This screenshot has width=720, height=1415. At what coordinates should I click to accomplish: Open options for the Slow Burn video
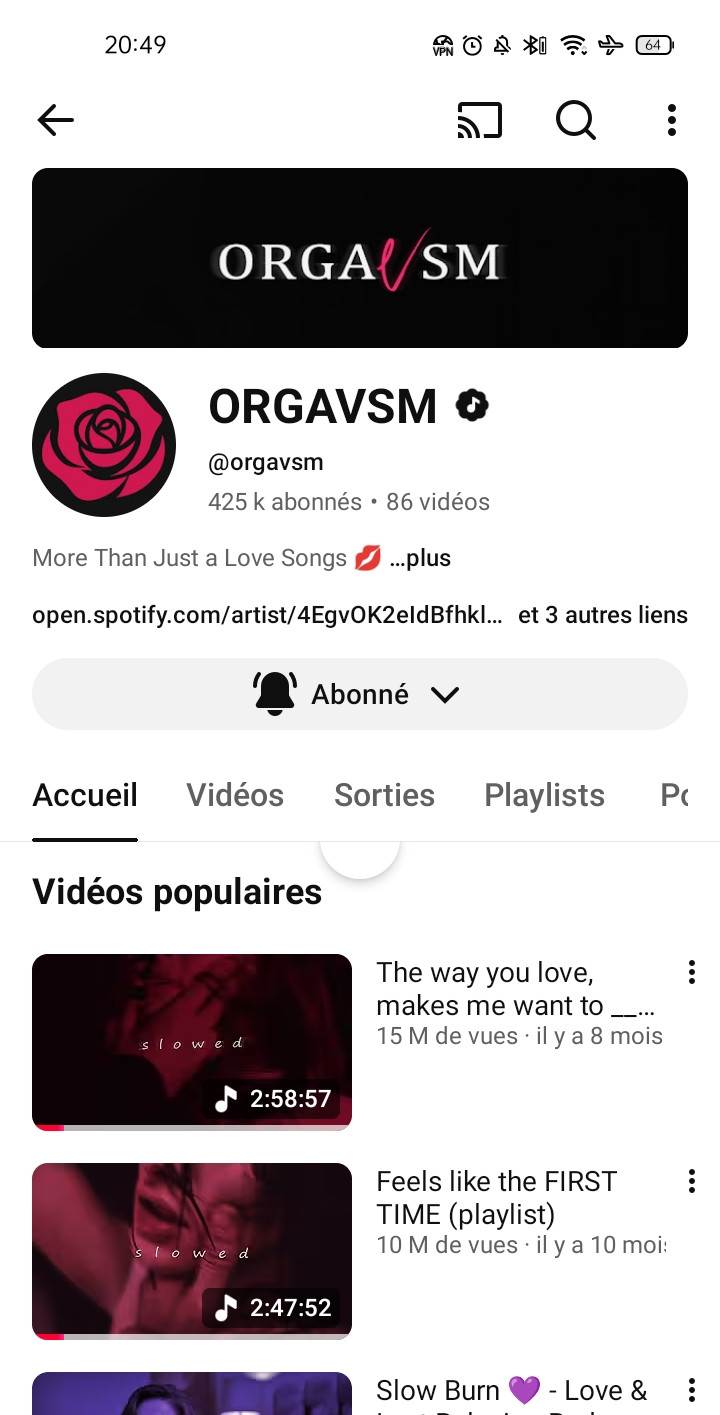691,1390
